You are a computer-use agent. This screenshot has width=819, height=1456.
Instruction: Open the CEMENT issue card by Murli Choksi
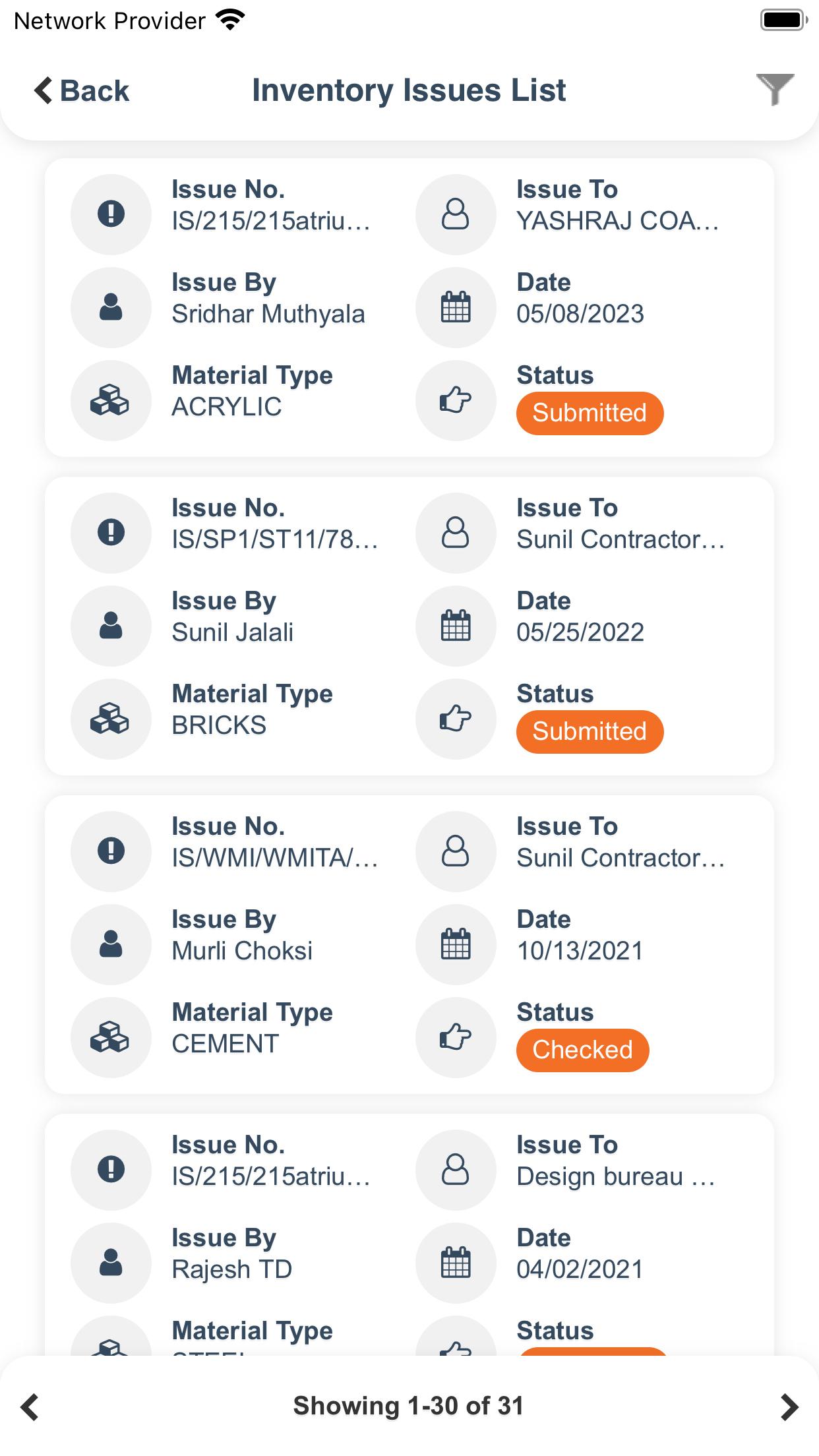(409, 944)
